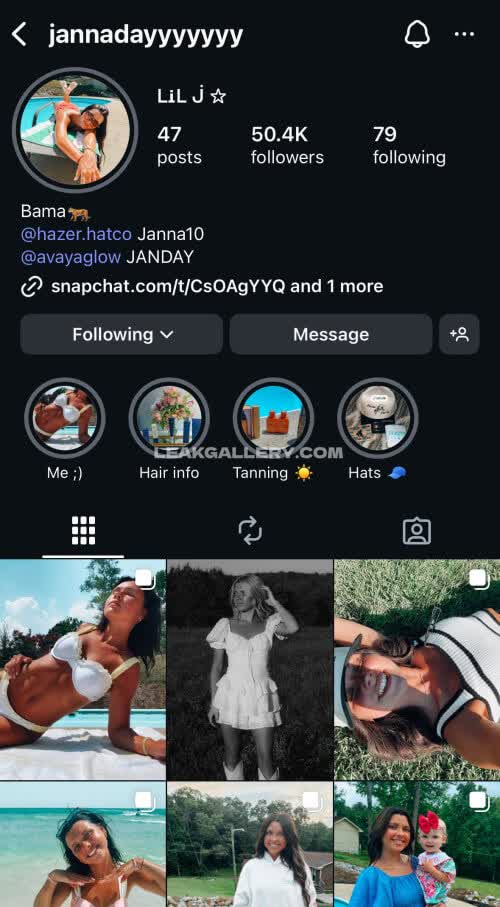This screenshot has width=500, height=907.
Task: Show suggested accounts with add-person button
Action: coord(459,334)
